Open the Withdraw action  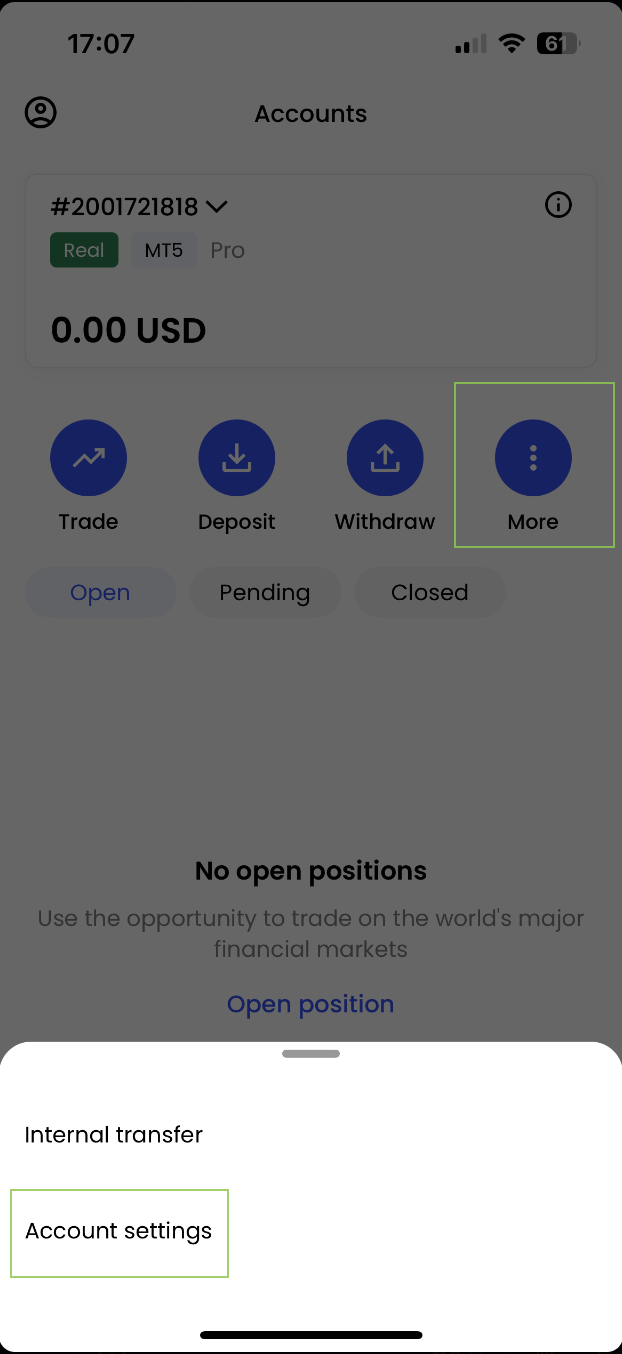click(385, 459)
